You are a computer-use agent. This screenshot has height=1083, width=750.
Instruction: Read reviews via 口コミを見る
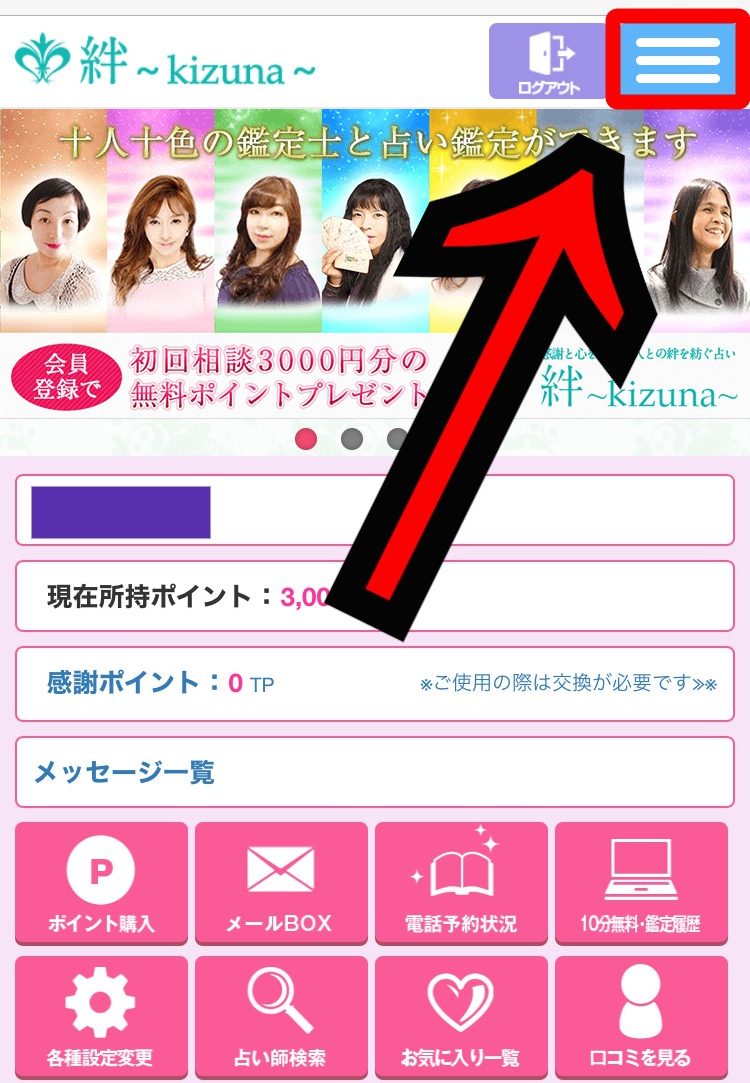tap(641, 1014)
